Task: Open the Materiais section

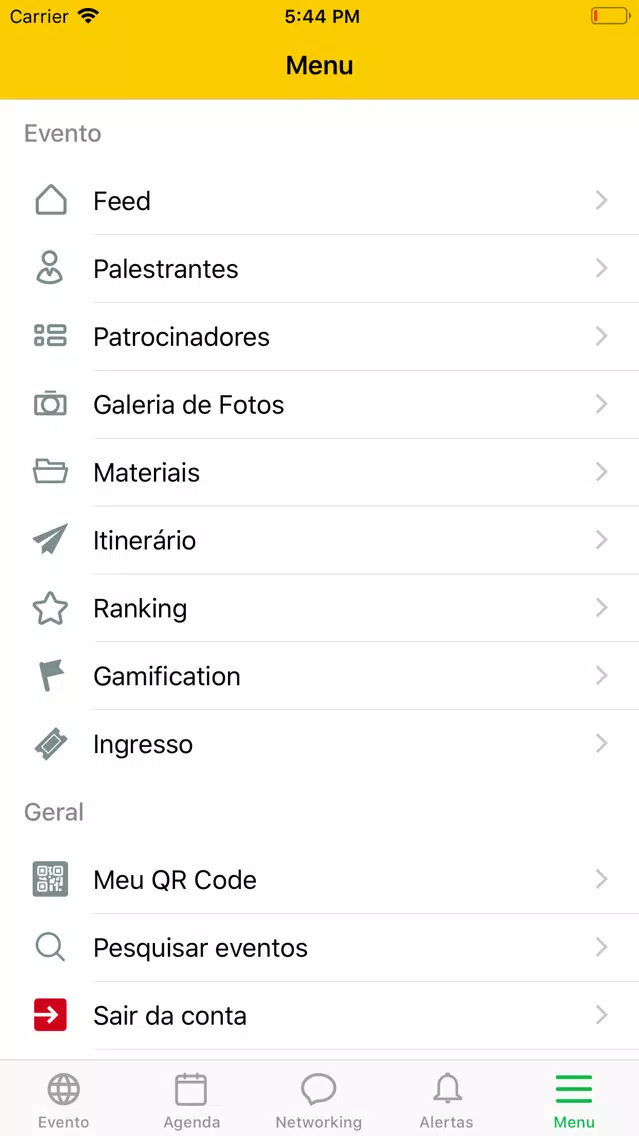Action: point(320,472)
